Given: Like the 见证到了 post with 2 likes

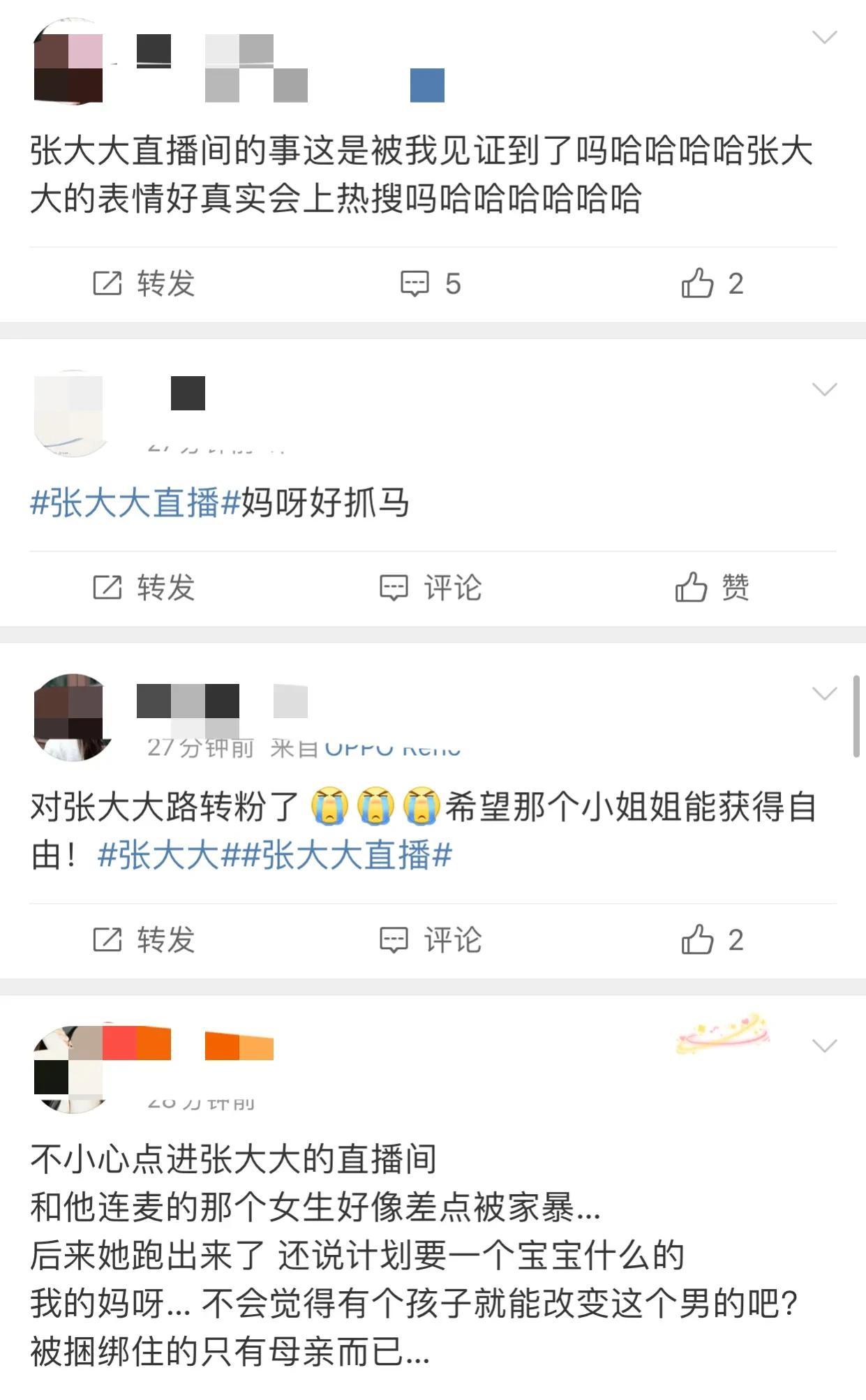Looking at the screenshot, I should (x=712, y=283).
